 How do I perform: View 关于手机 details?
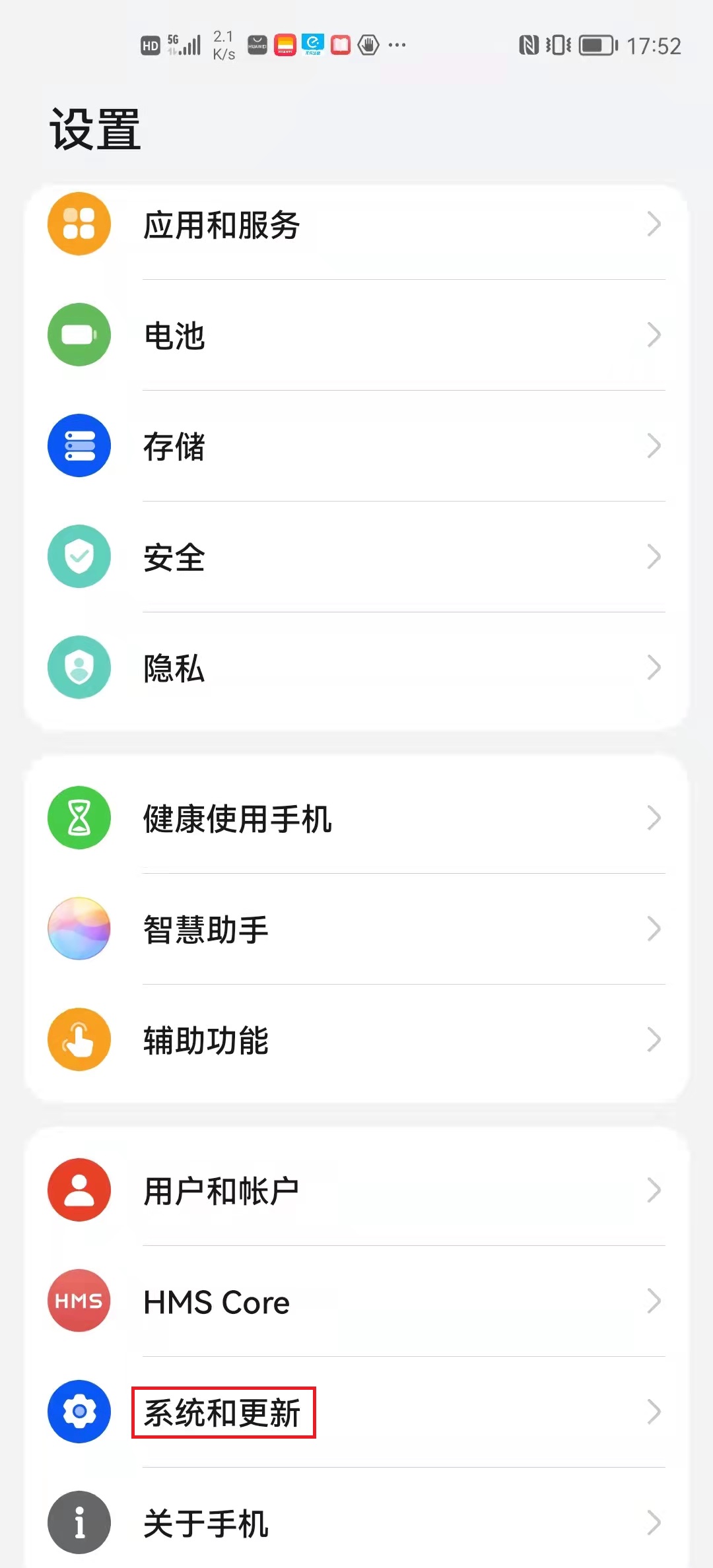356,1523
